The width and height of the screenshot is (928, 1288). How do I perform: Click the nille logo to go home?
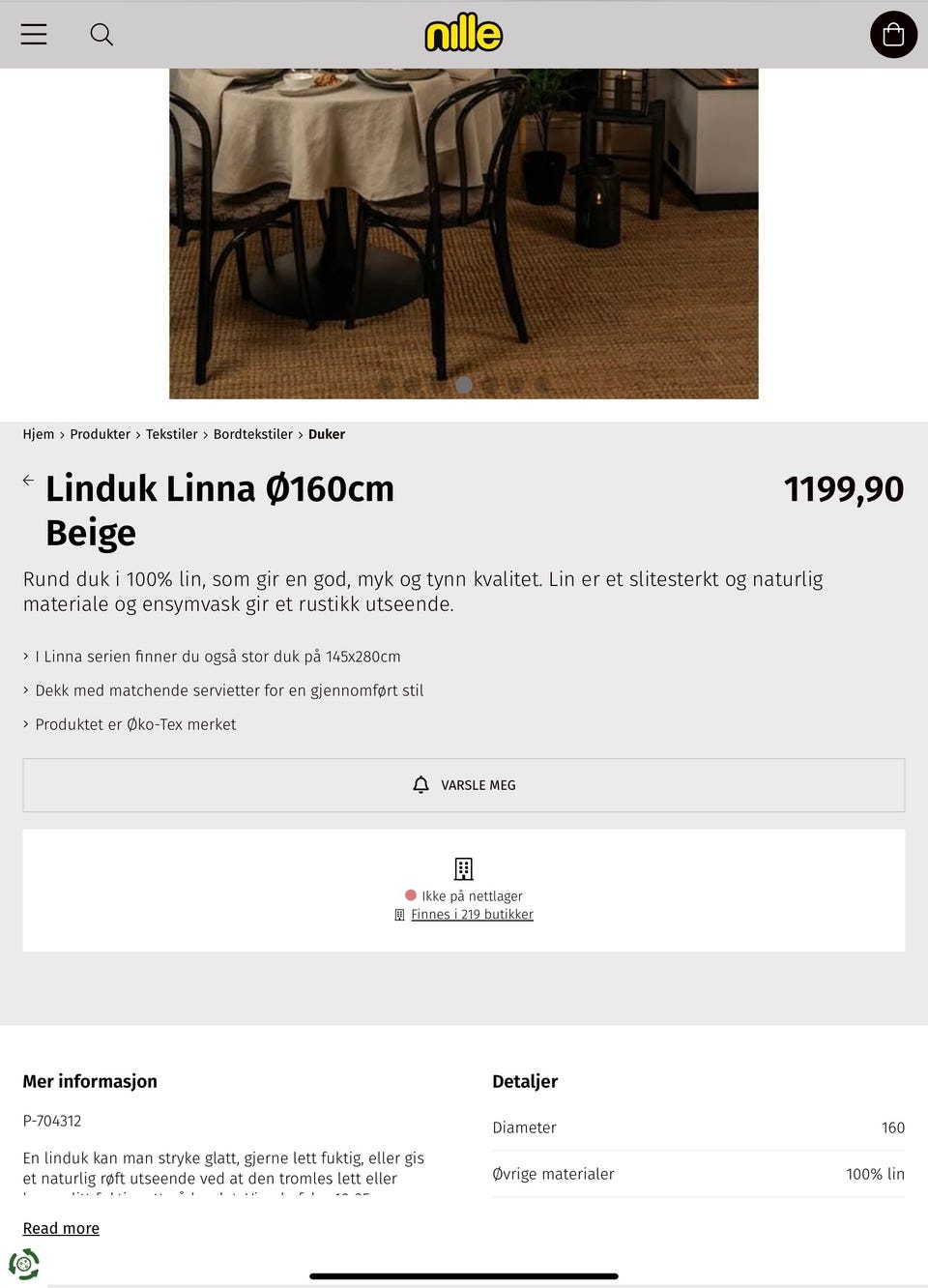pos(464,34)
